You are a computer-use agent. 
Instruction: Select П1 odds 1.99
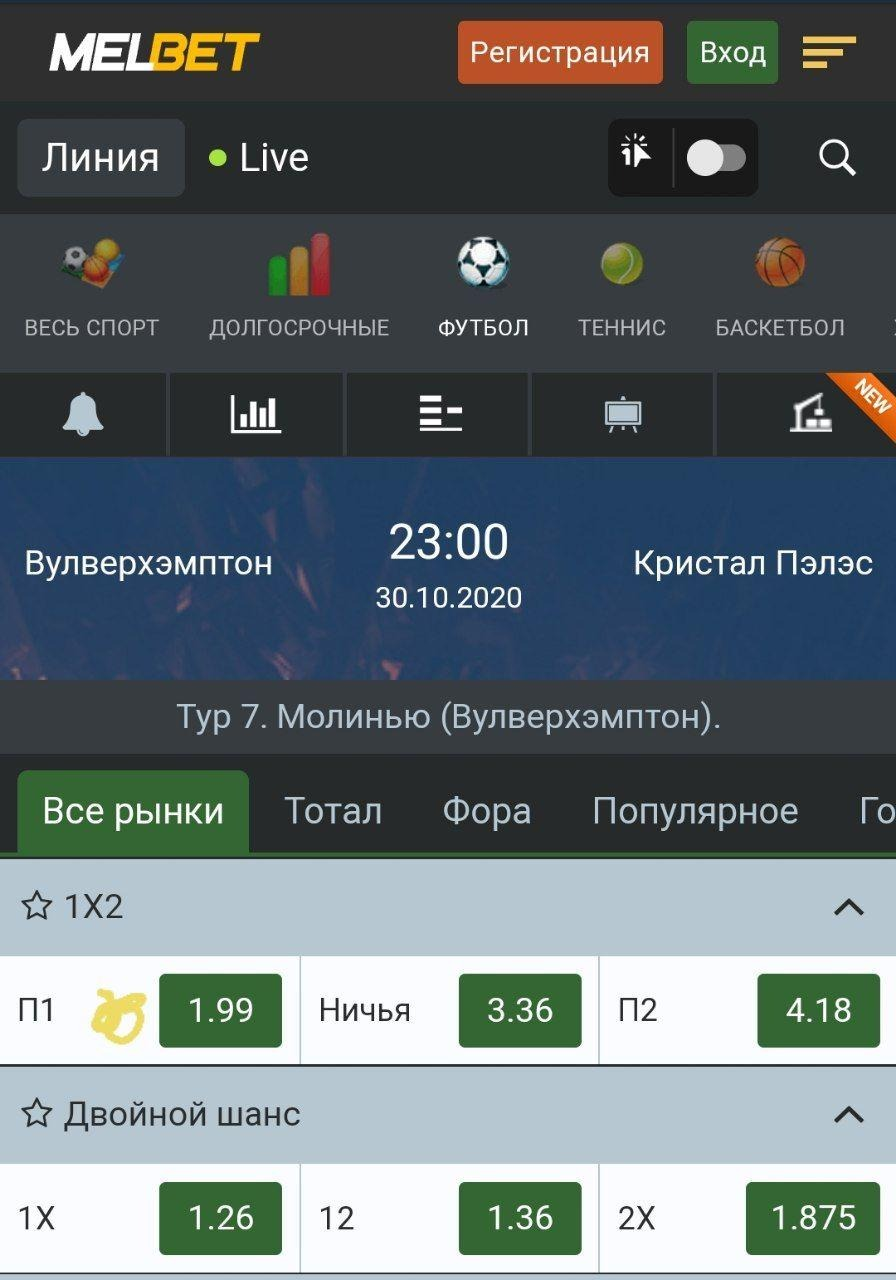tap(220, 1010)
